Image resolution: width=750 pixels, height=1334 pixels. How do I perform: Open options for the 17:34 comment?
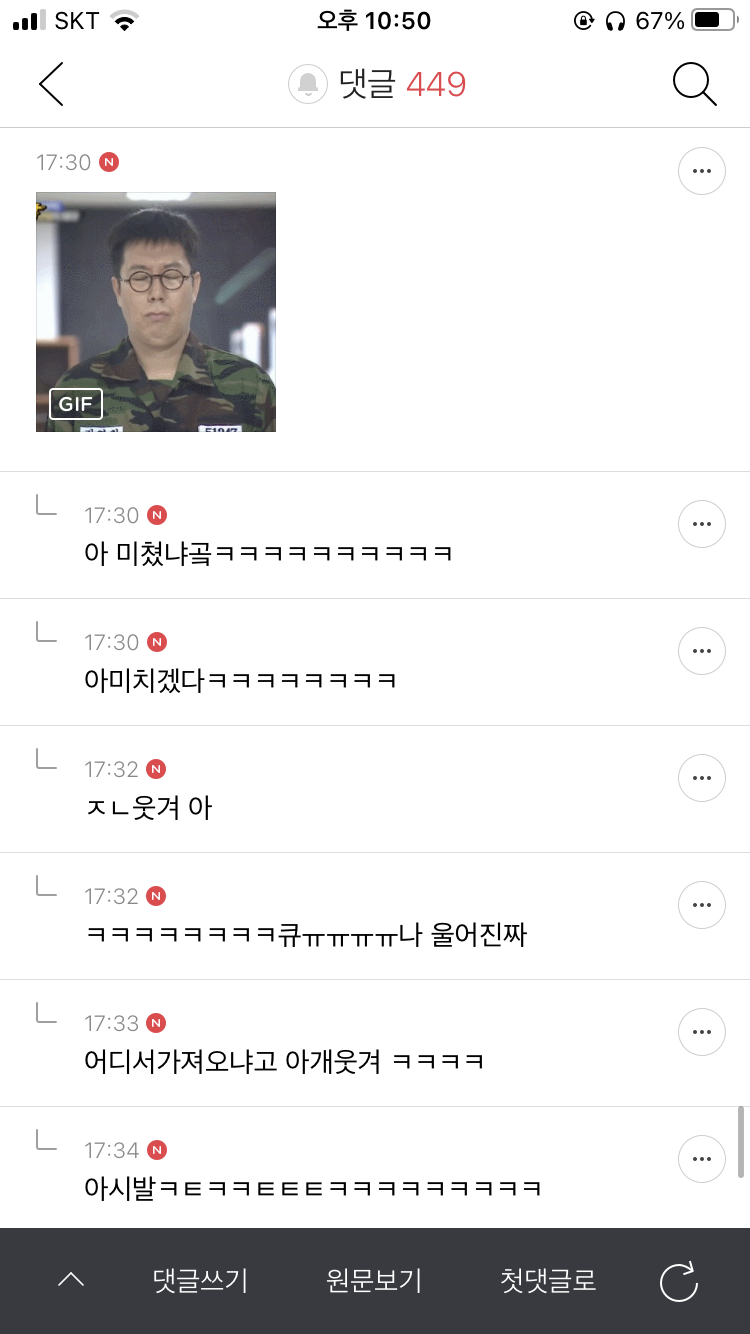point(701,1158)
